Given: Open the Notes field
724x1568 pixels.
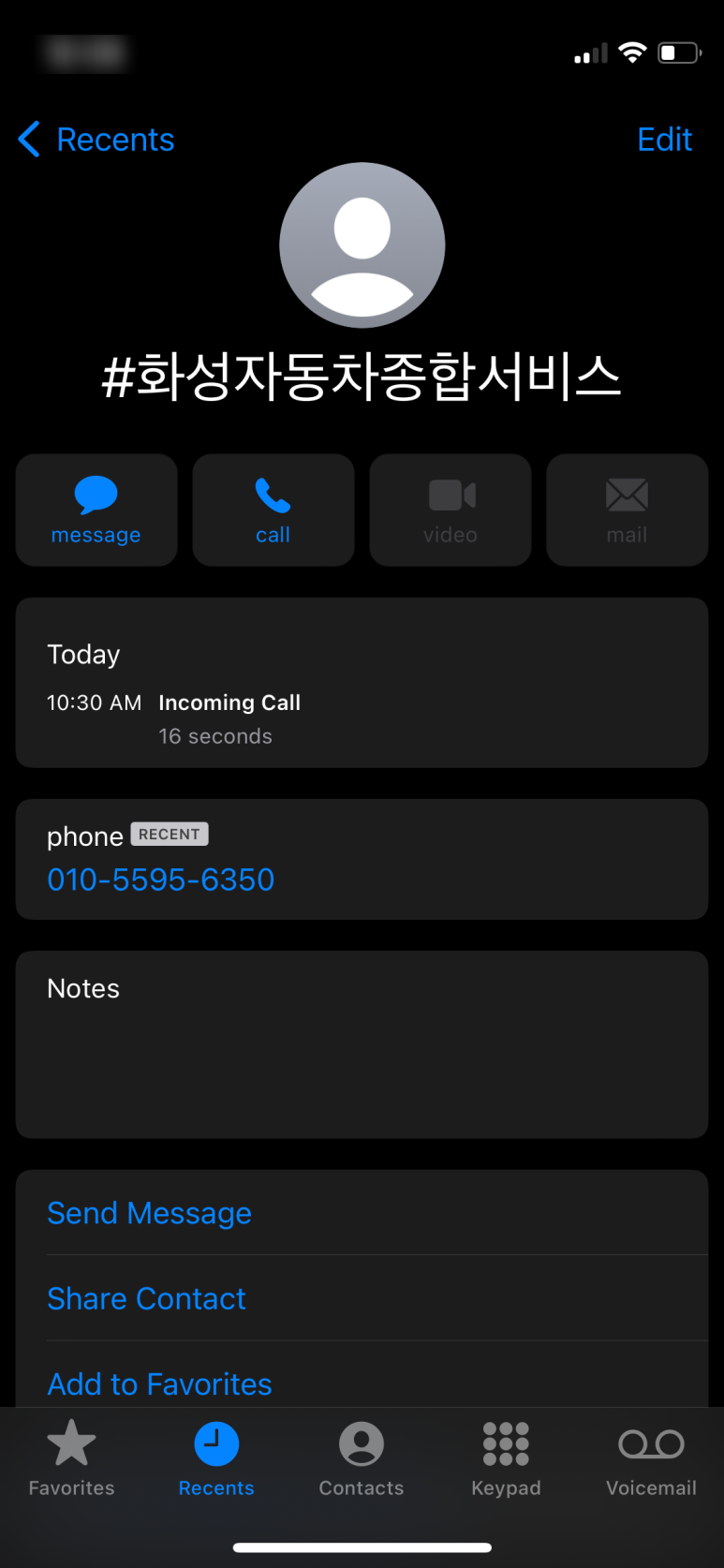Looking at the screenshot, I should [362, 1044].
